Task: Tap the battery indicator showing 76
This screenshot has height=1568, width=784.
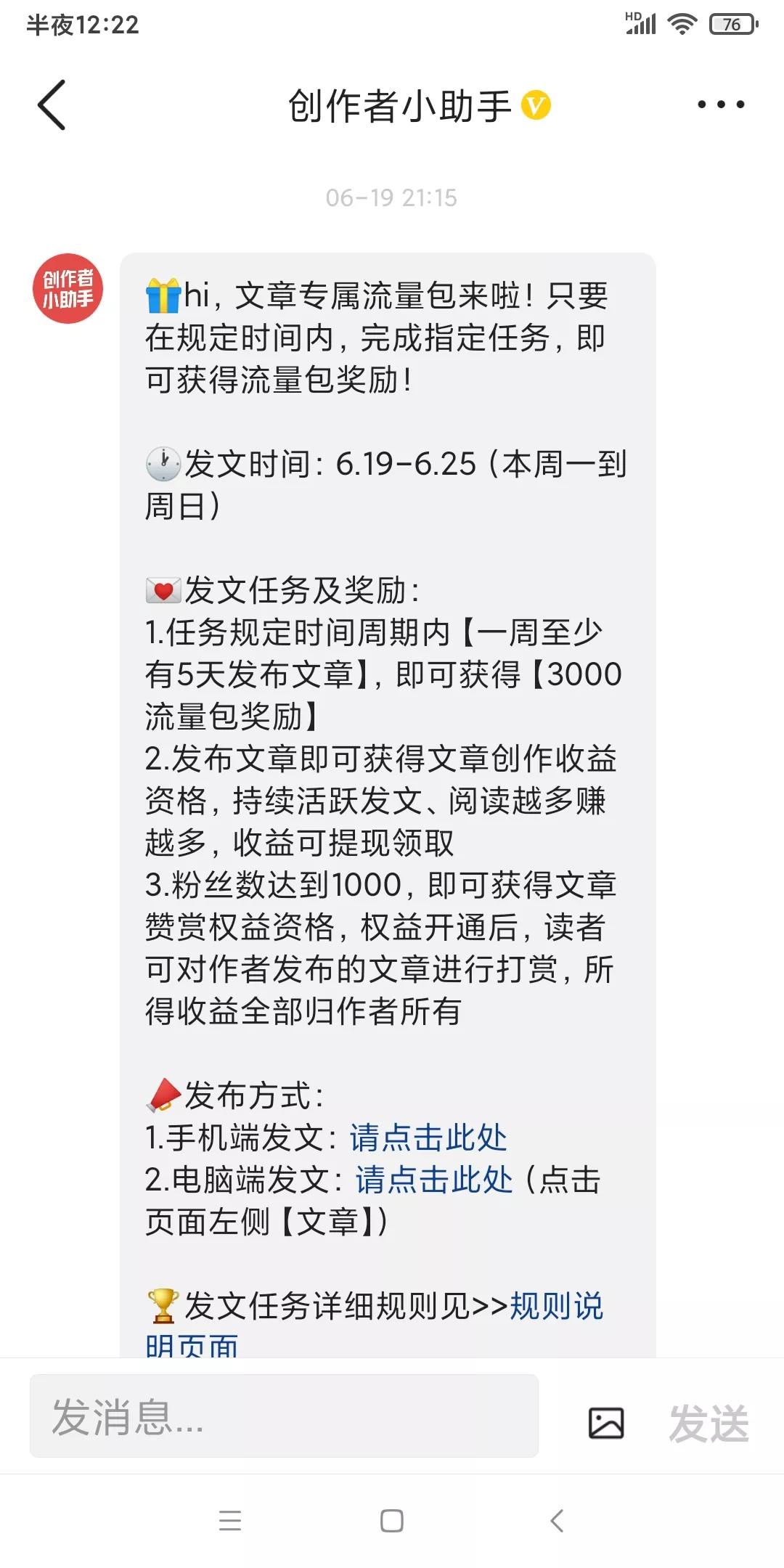Action: [x=731, y=24]
